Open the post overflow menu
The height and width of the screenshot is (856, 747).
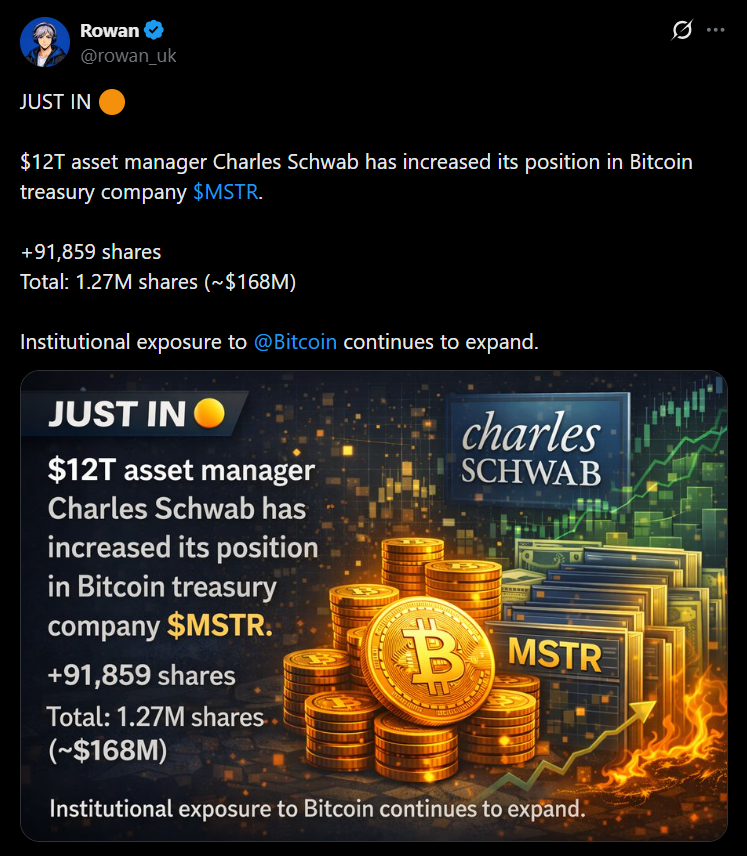[x=715, y=31]
